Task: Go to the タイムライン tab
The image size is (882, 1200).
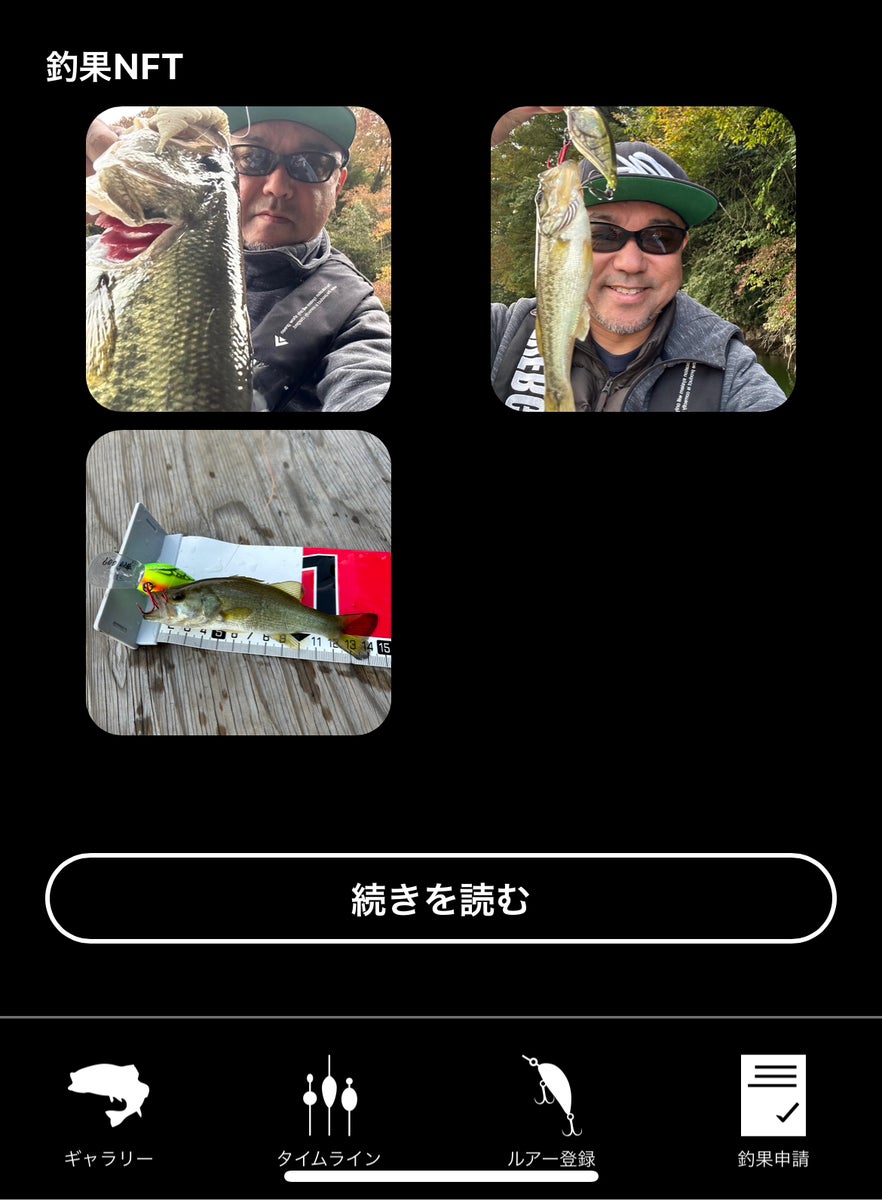Action: pyautogui.click(x=329, y=1110)
